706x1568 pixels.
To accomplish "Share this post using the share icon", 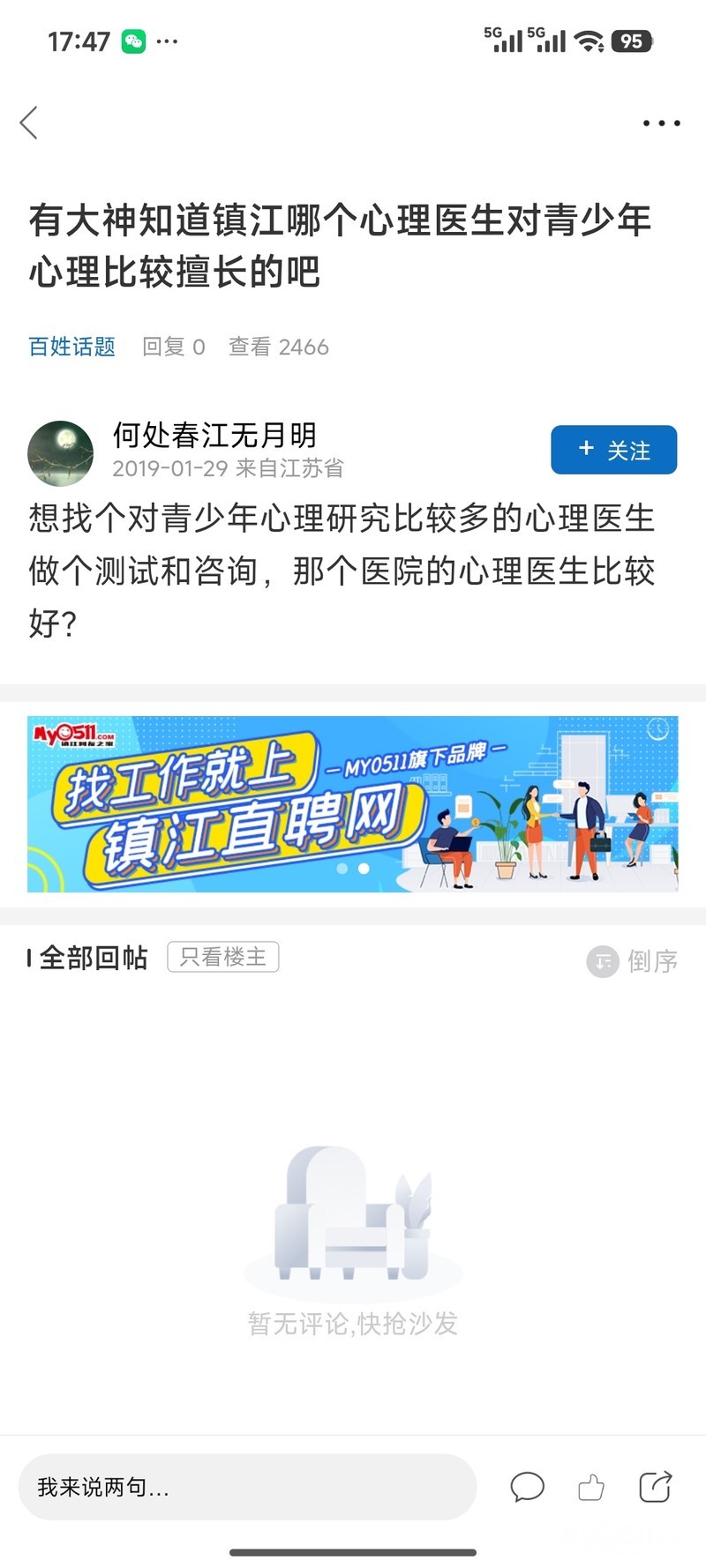I will (x=655, y=1487).
